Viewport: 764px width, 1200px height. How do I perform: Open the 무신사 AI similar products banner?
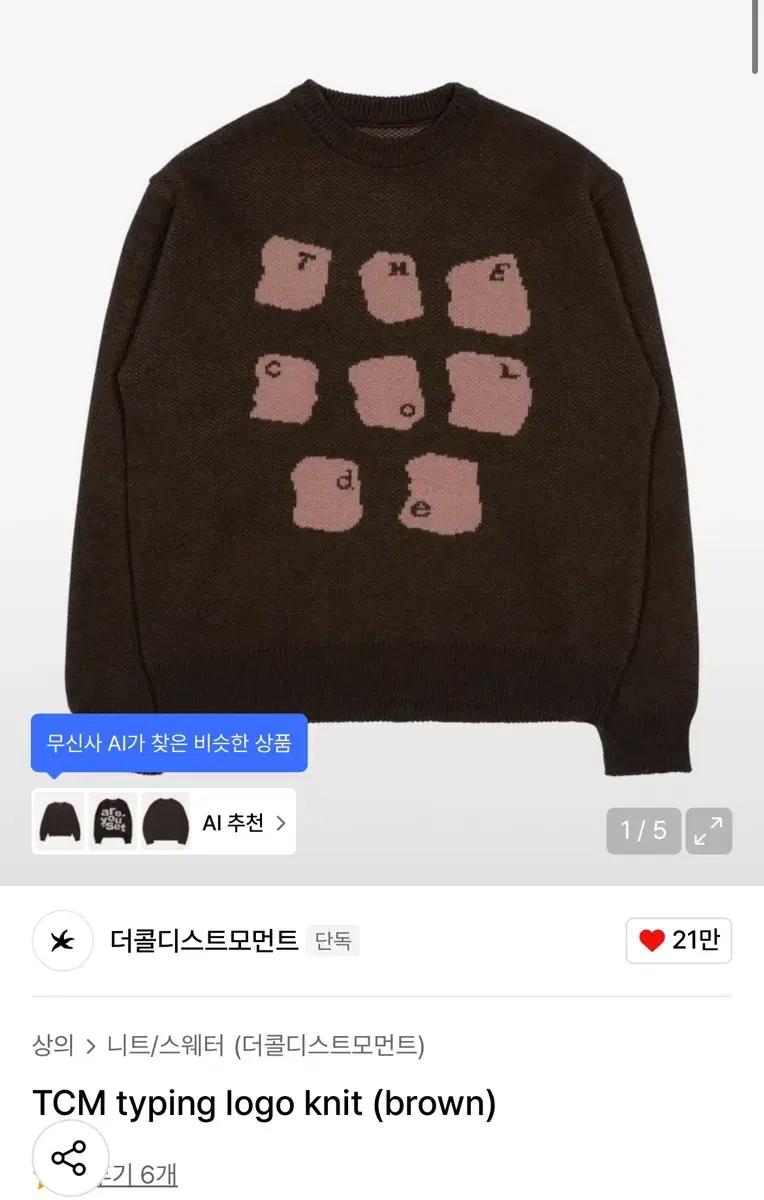[x=168, y=743]
